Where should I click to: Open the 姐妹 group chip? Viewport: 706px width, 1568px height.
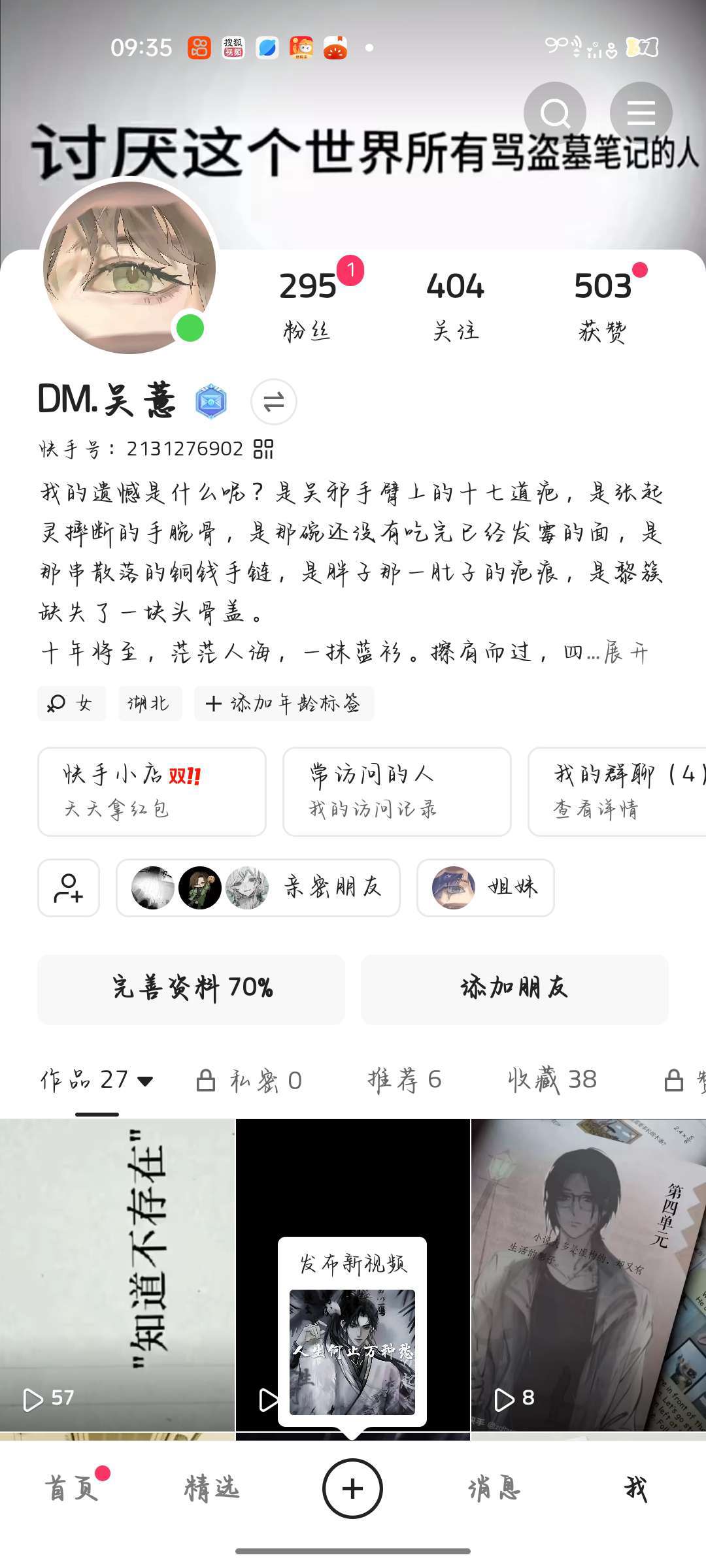click(485, 887)
